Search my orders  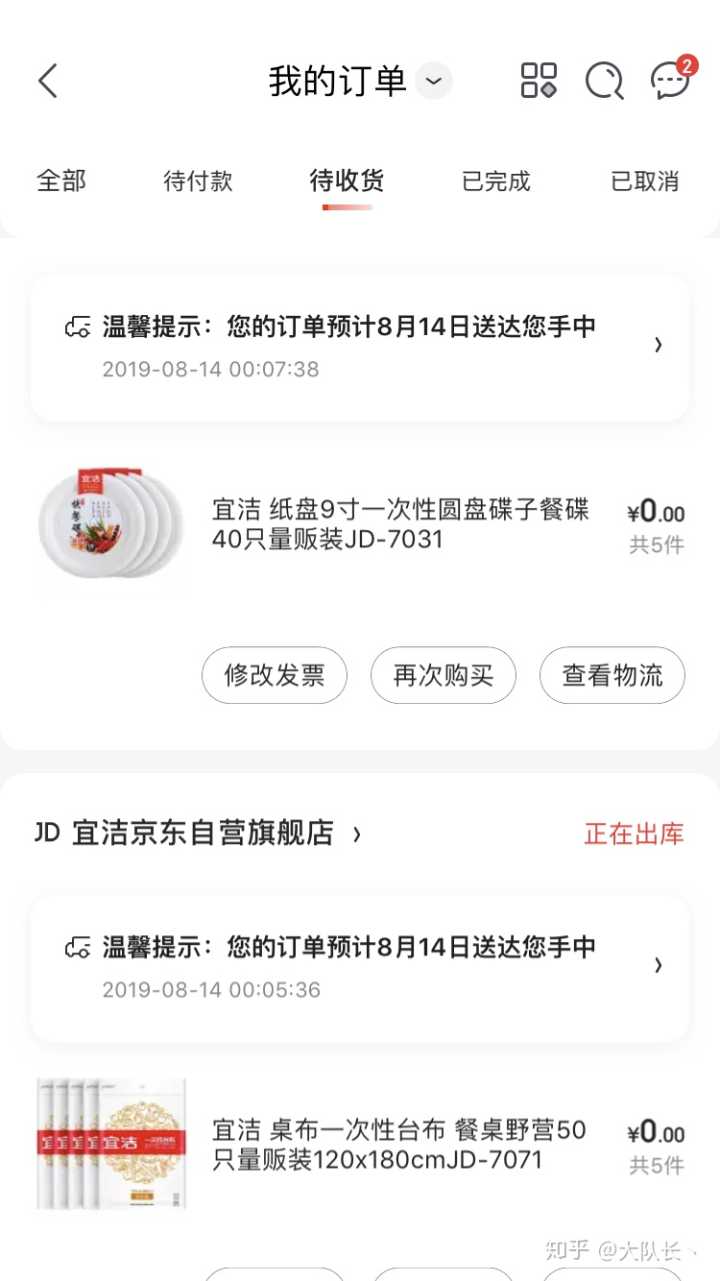click(x=604, y=81)
